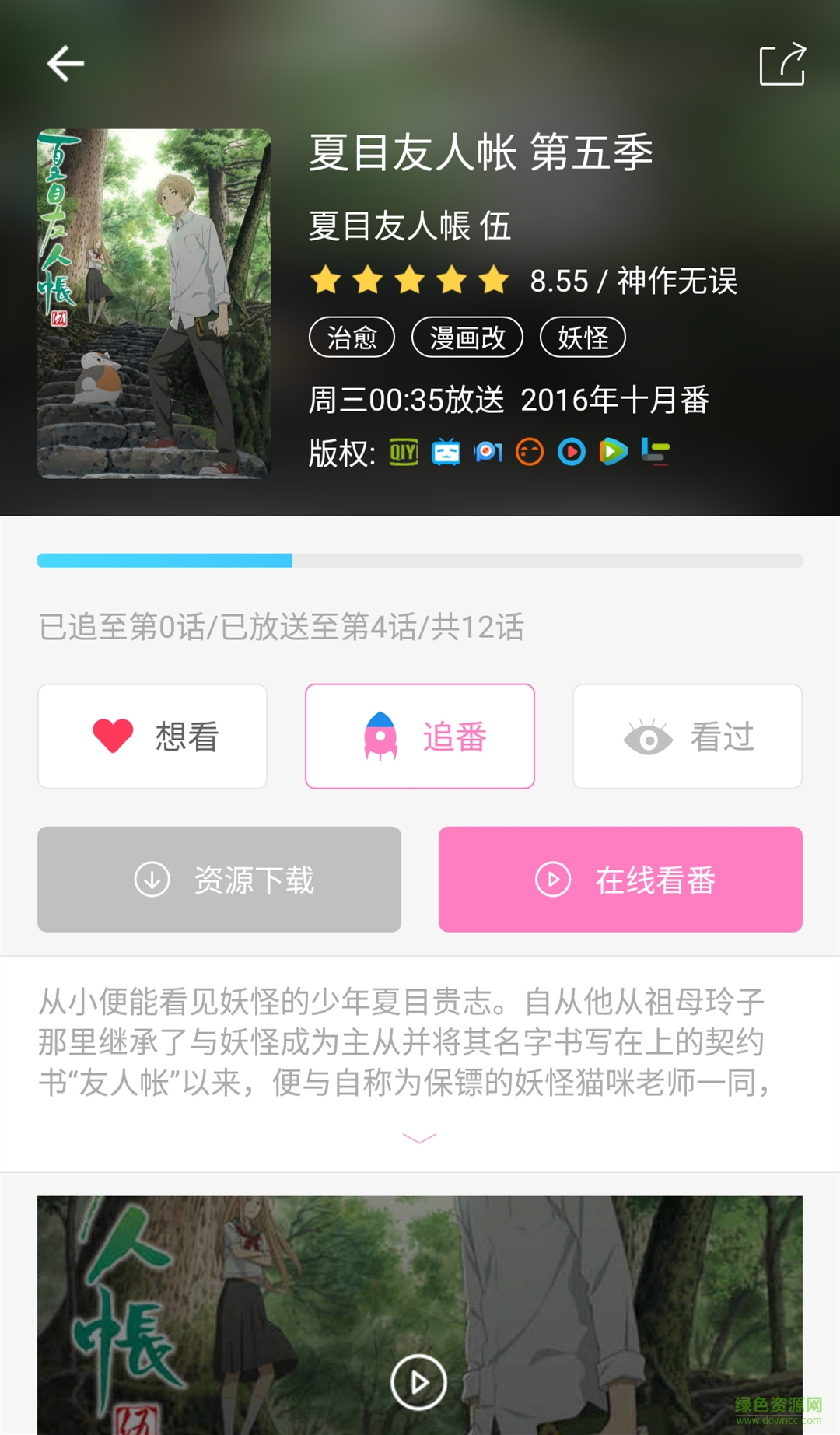Mark the anime as 看过 watched
The width and height of the screenshot is (840, 1435).
[x=688, y=735]
